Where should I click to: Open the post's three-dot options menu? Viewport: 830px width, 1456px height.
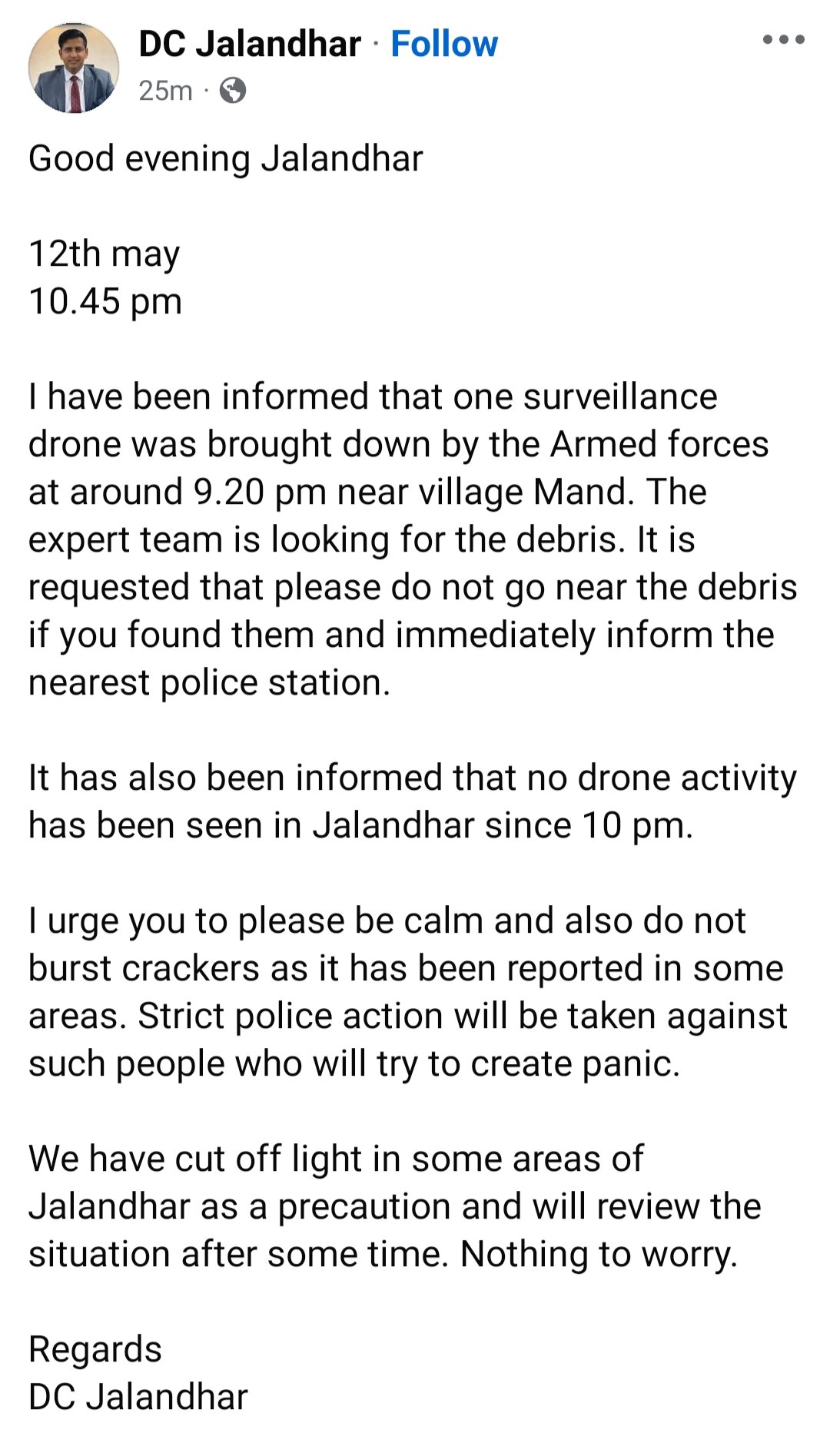783,40
